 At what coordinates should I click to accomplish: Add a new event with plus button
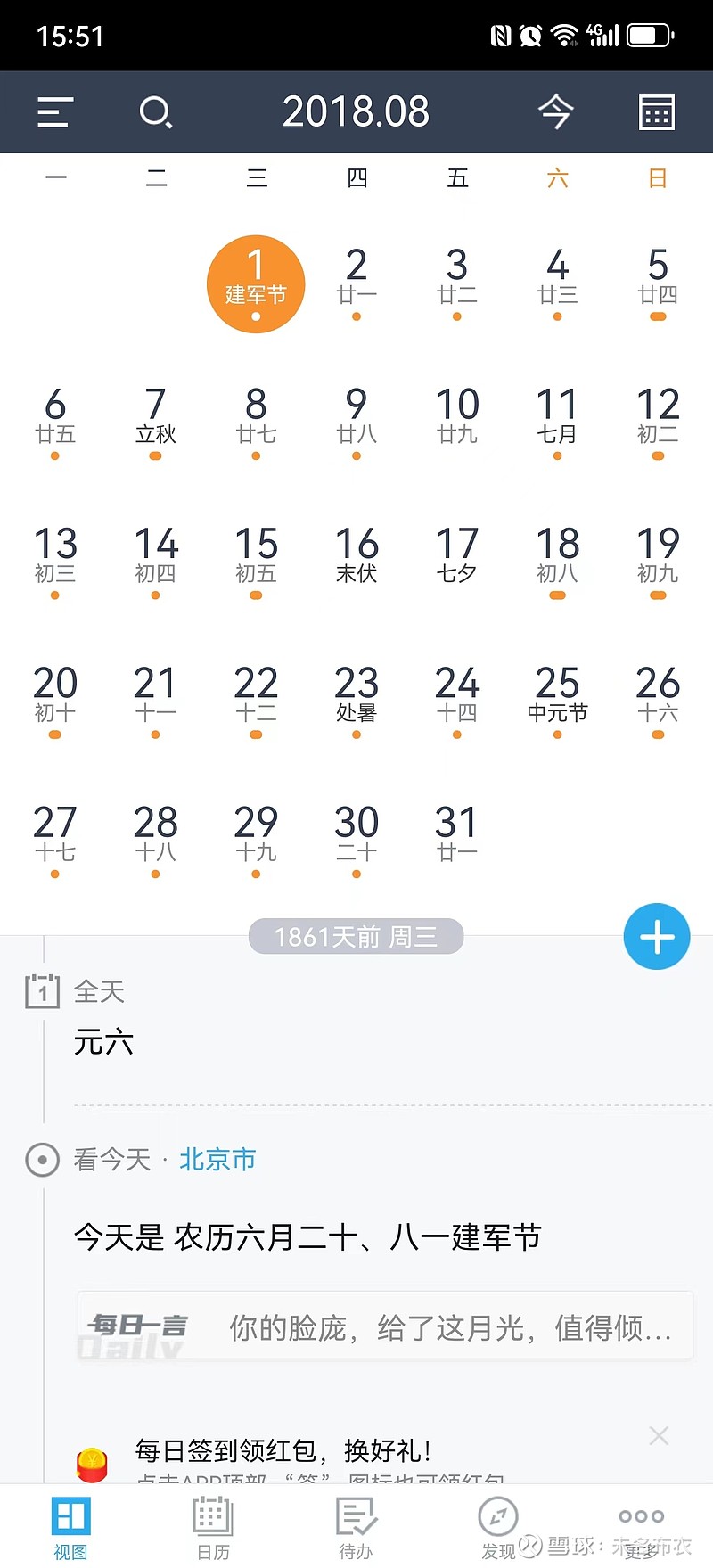[657, 937]
